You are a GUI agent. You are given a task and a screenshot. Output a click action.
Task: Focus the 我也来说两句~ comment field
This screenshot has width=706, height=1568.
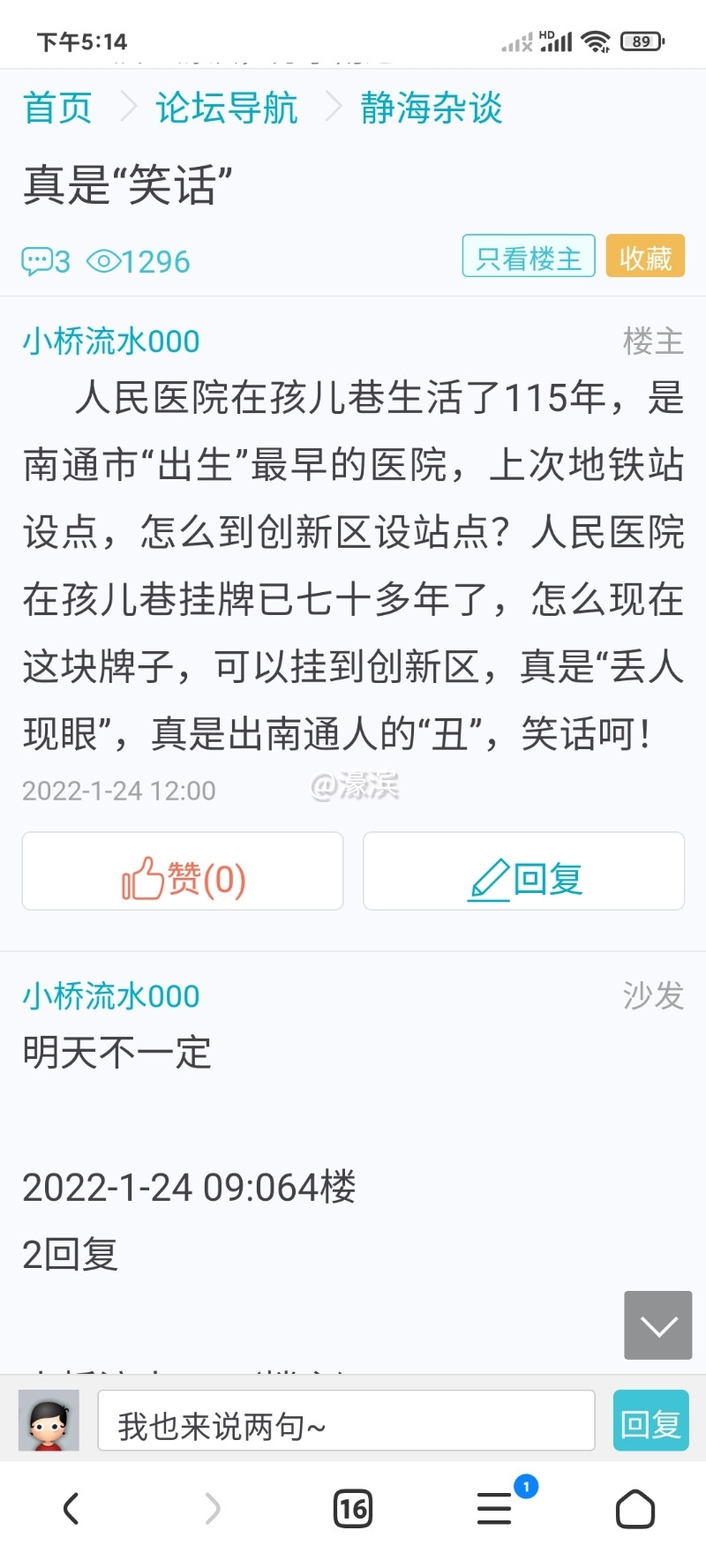[x=346, y=1420]
